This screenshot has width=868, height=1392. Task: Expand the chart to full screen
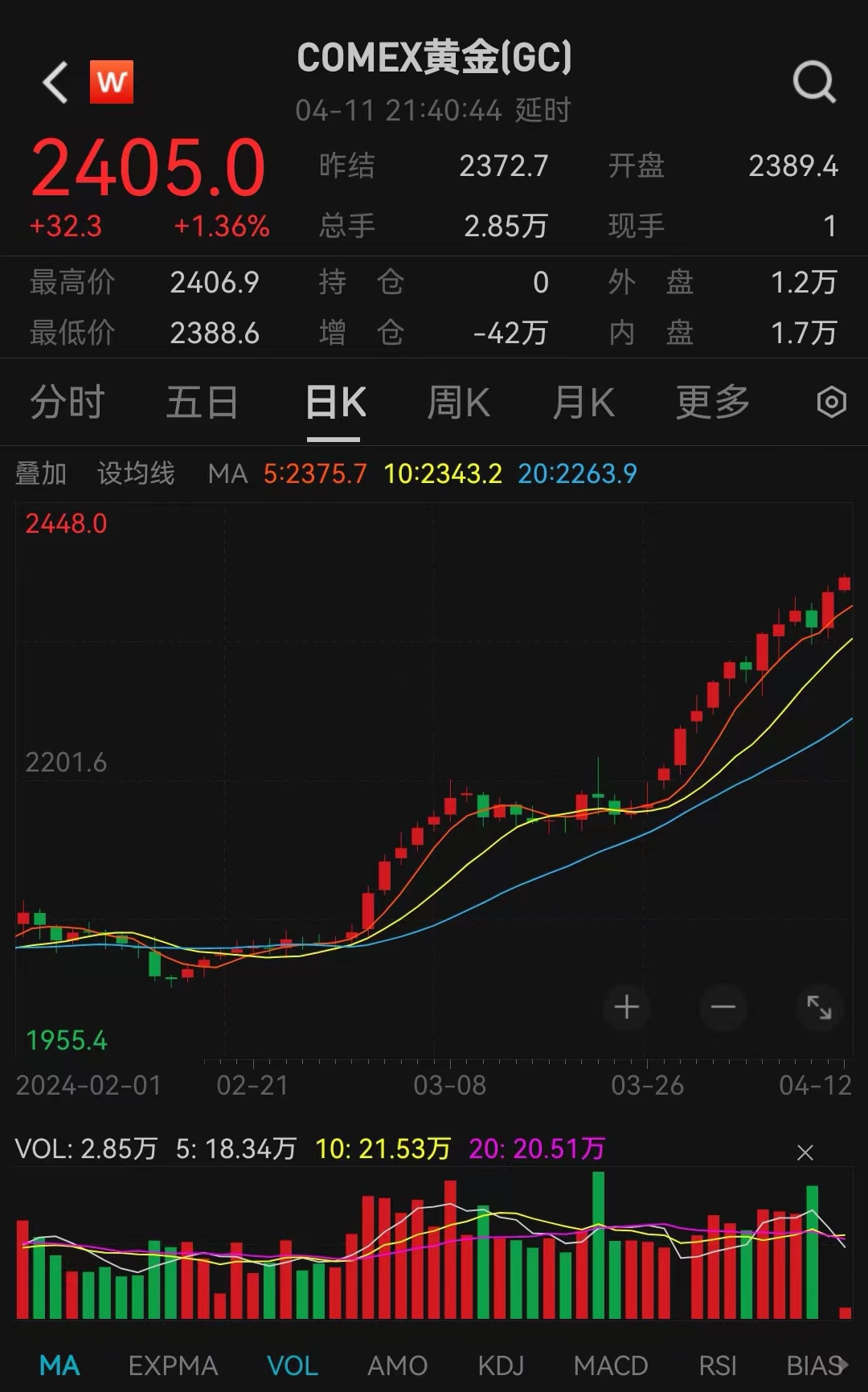(819, 1007)
